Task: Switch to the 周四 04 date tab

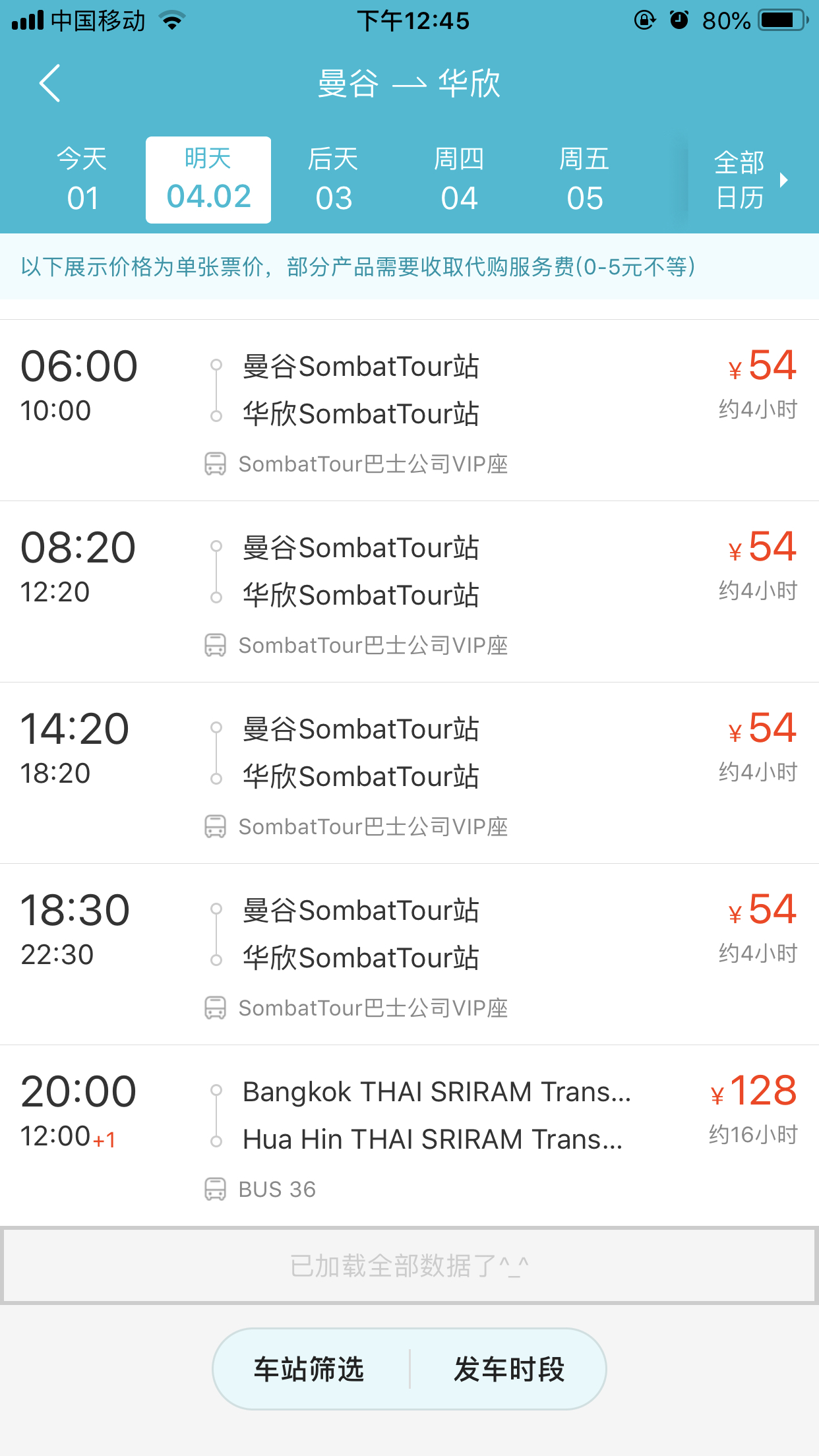Action: pyautogui.click(x=459, y=179)
